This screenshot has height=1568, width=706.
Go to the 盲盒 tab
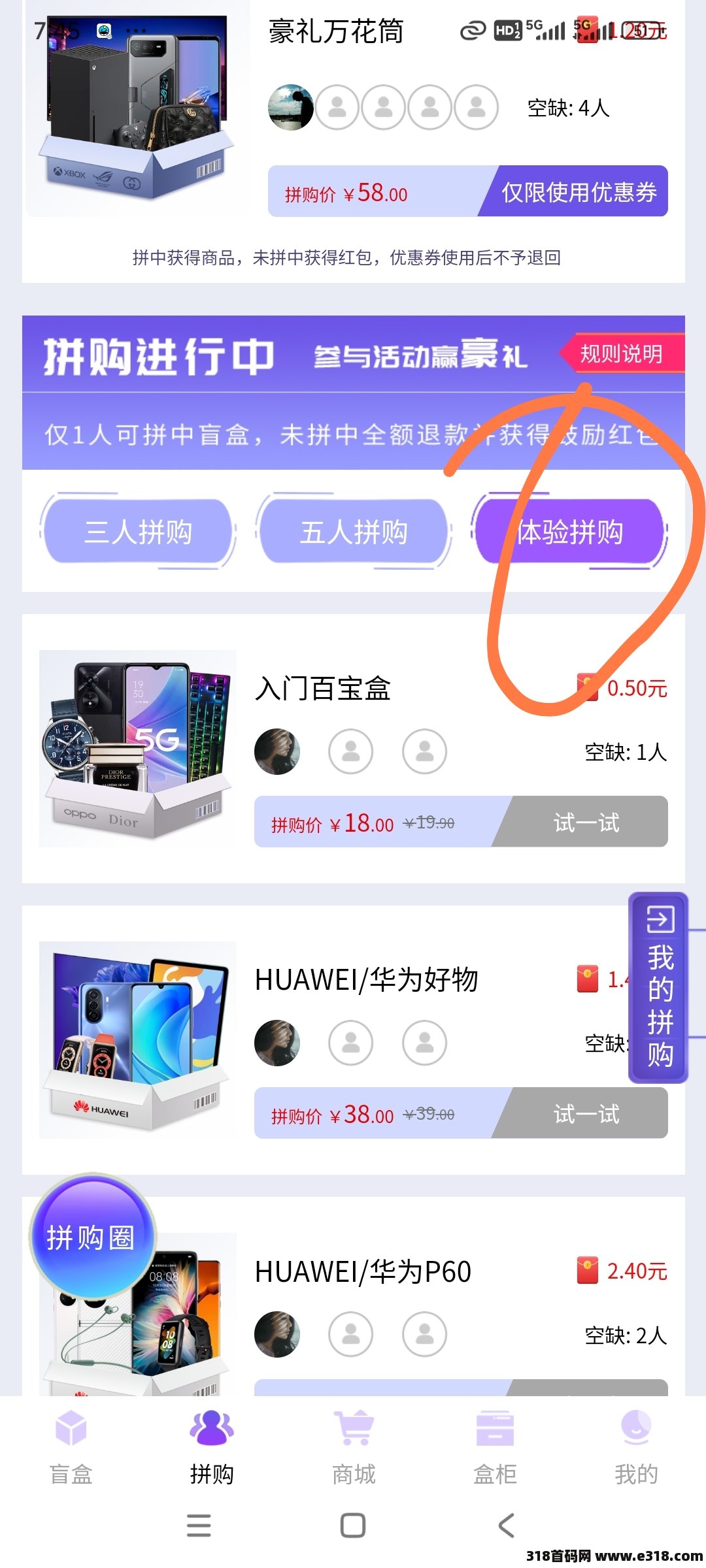pos(71,1446)
